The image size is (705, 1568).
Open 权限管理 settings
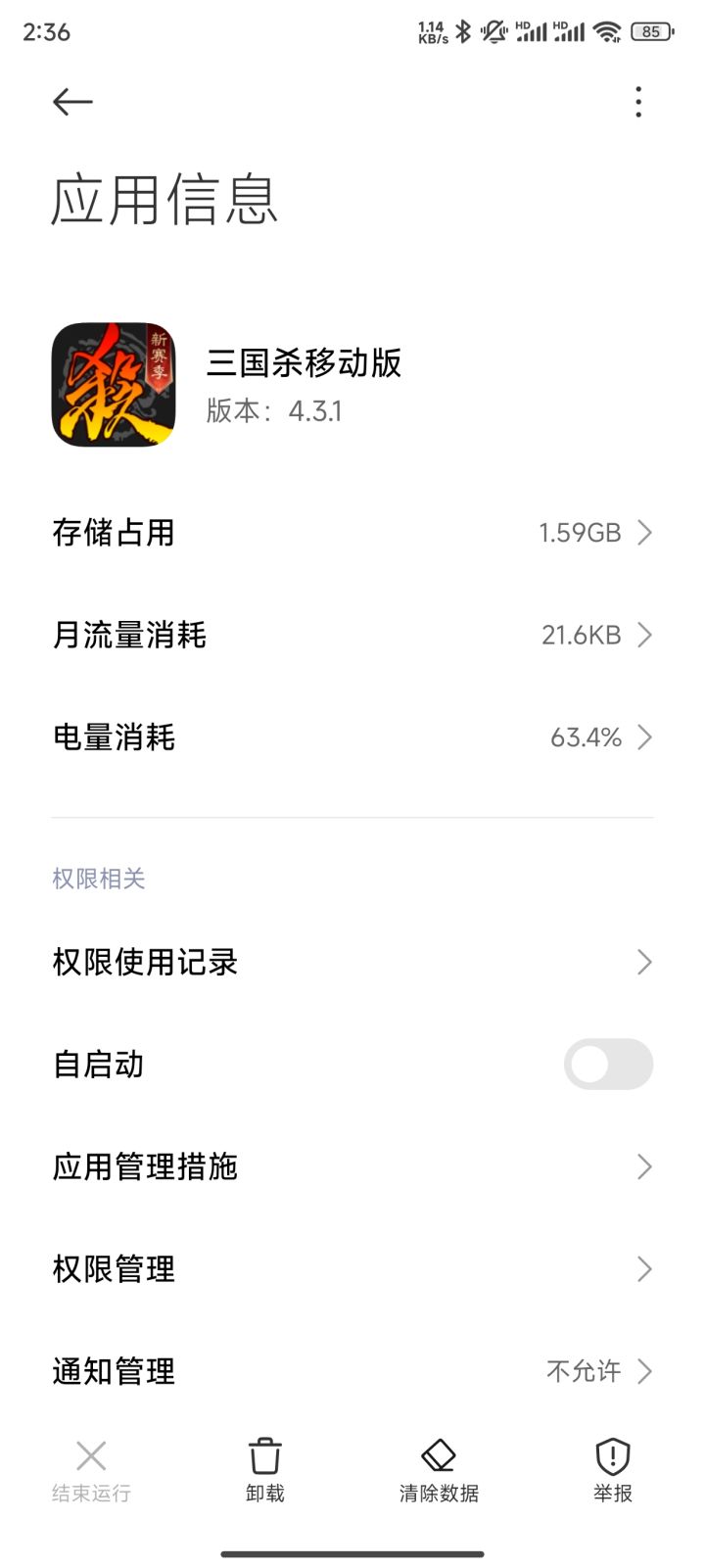pyautogui.click(x=352, y=1269)
